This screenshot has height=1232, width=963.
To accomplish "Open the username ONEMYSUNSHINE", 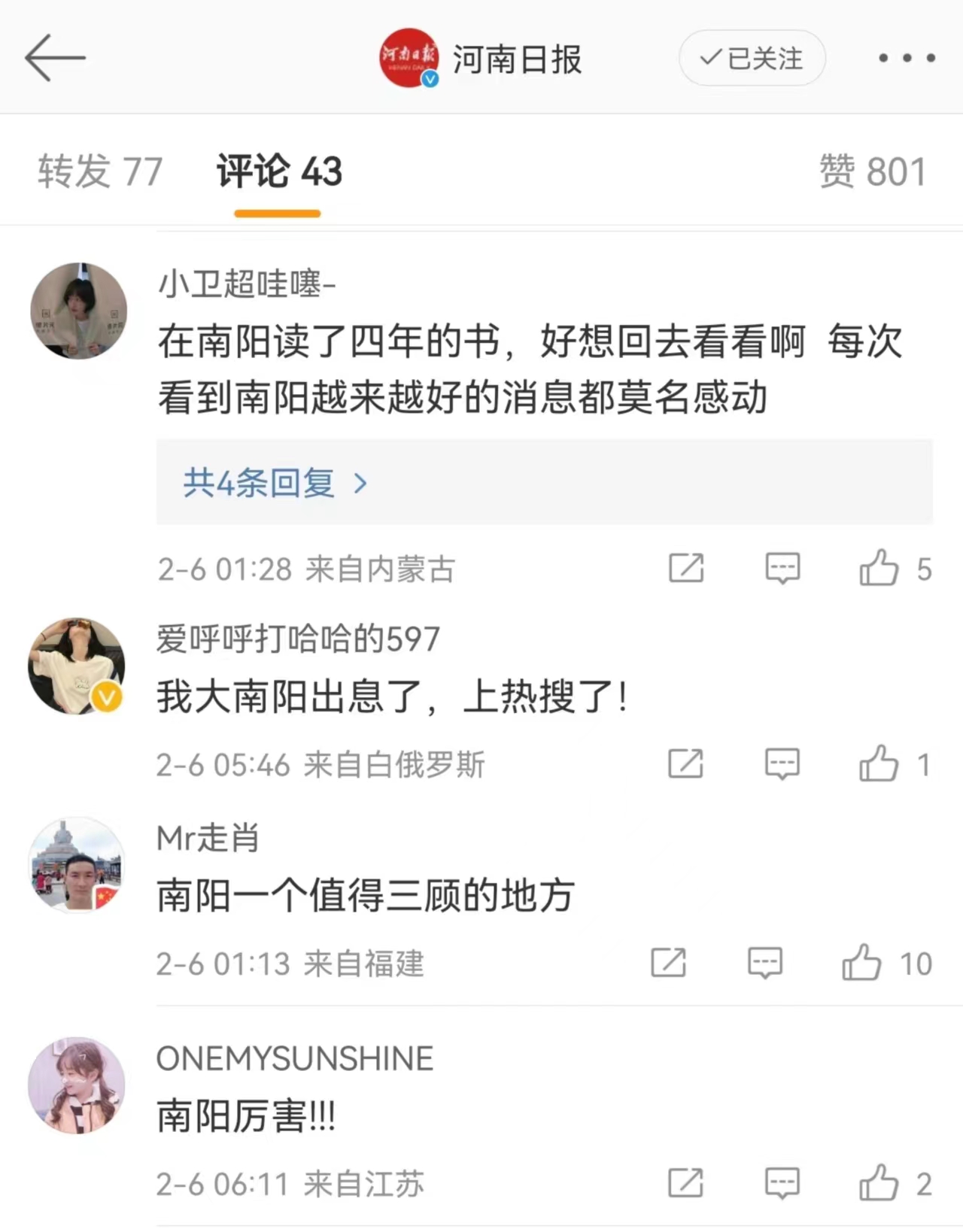I will click(294, 1059).
